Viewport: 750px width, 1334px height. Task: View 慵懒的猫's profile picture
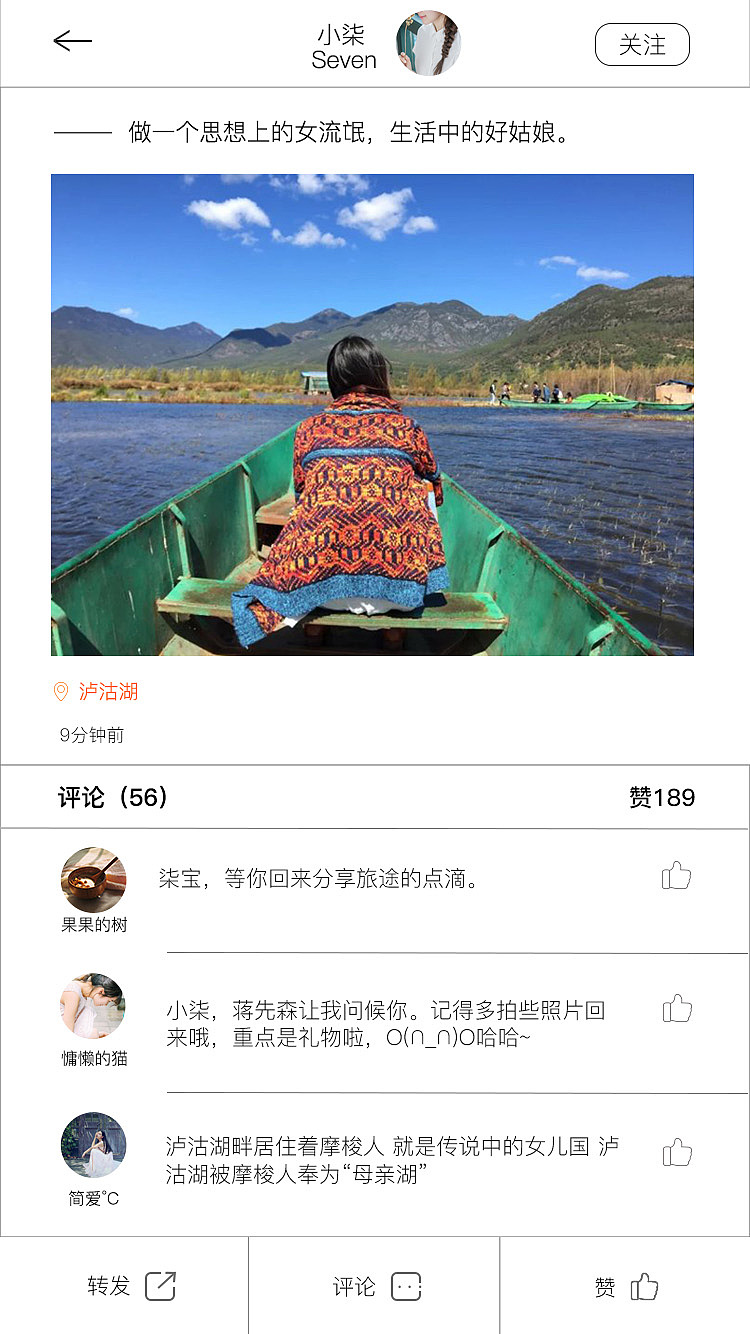93,1007
